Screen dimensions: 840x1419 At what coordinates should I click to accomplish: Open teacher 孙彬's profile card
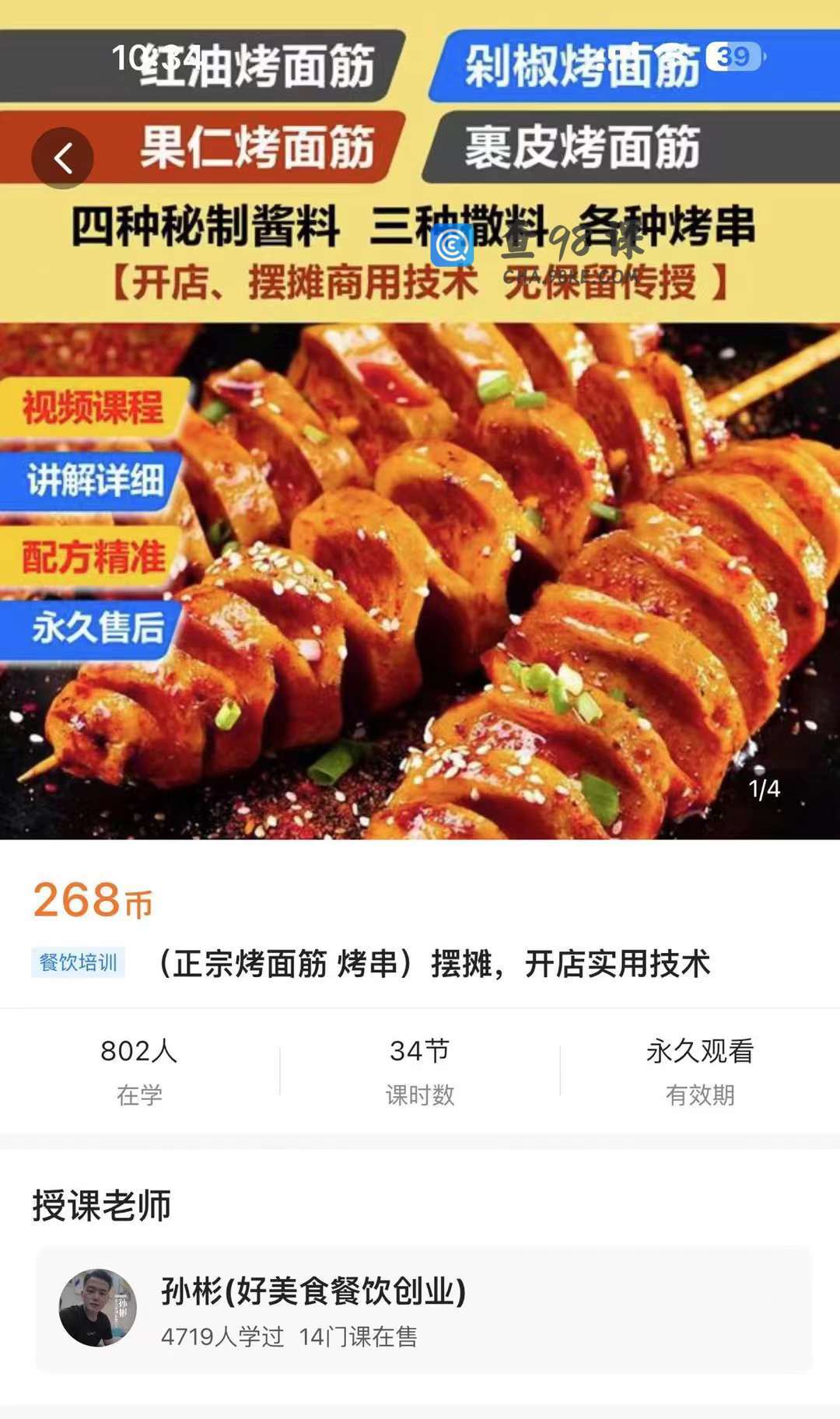point(423,1309)
